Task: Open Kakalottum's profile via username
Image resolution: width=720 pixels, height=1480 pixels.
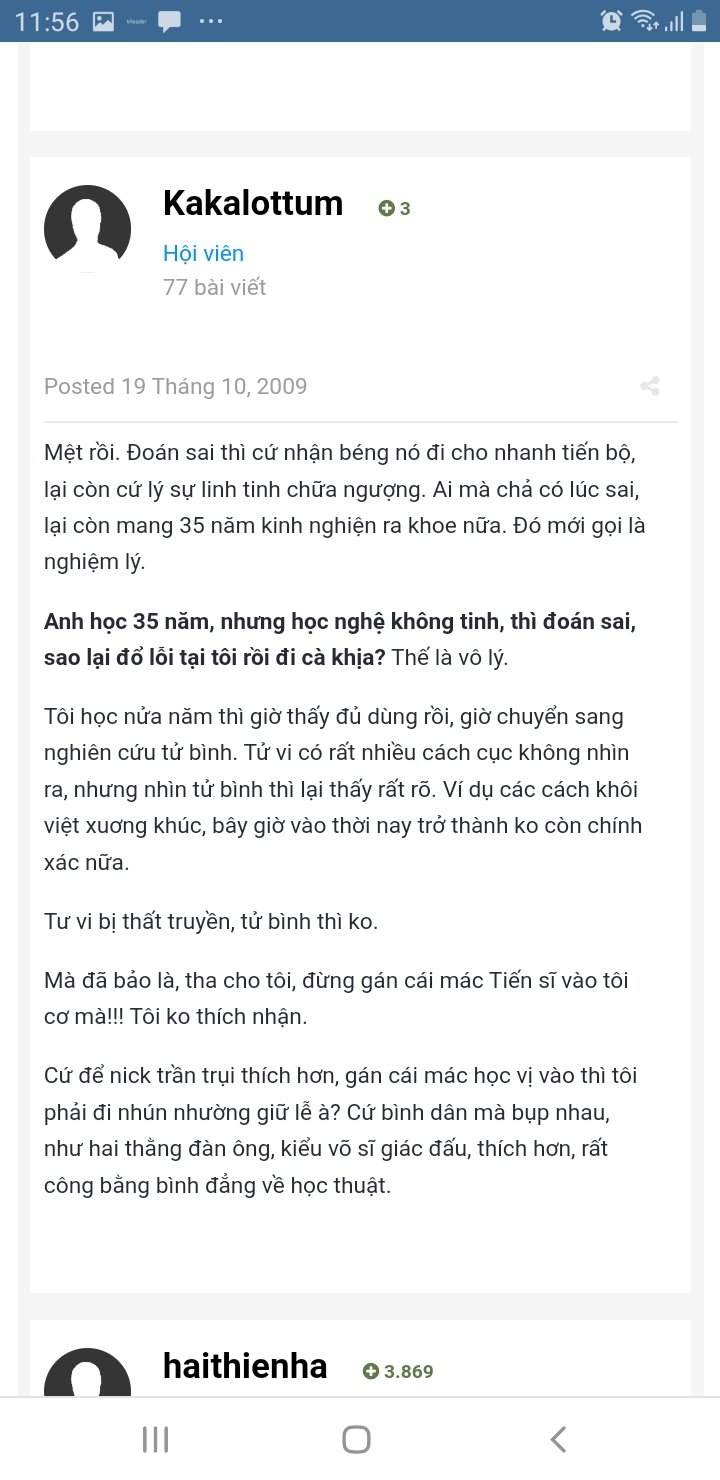Action: tap(253, 203)
